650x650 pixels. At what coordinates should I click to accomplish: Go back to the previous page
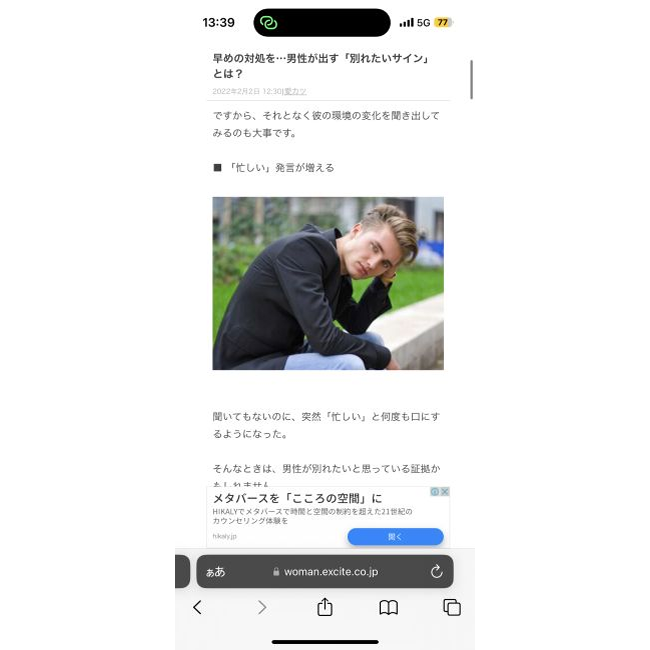(x=197, y=607)
